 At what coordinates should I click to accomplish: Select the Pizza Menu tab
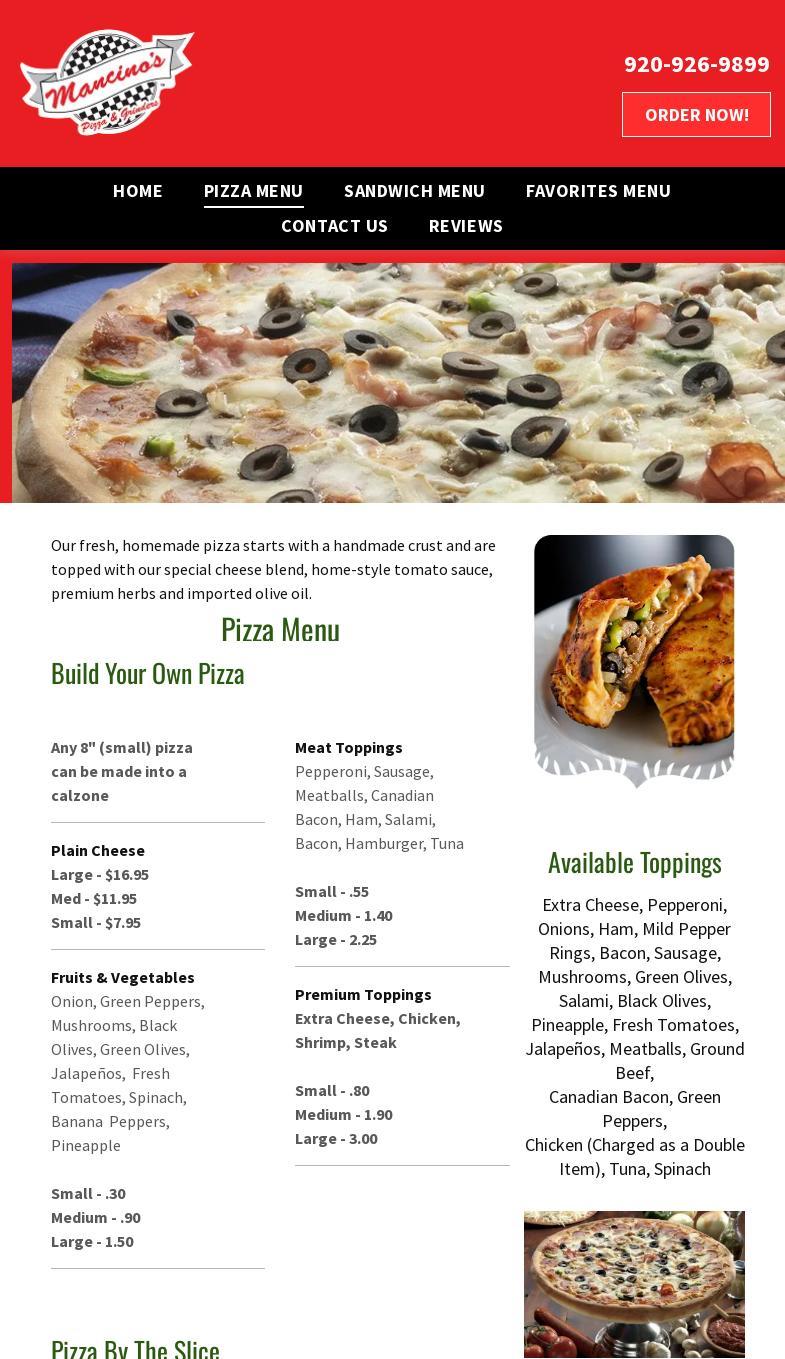253,191
